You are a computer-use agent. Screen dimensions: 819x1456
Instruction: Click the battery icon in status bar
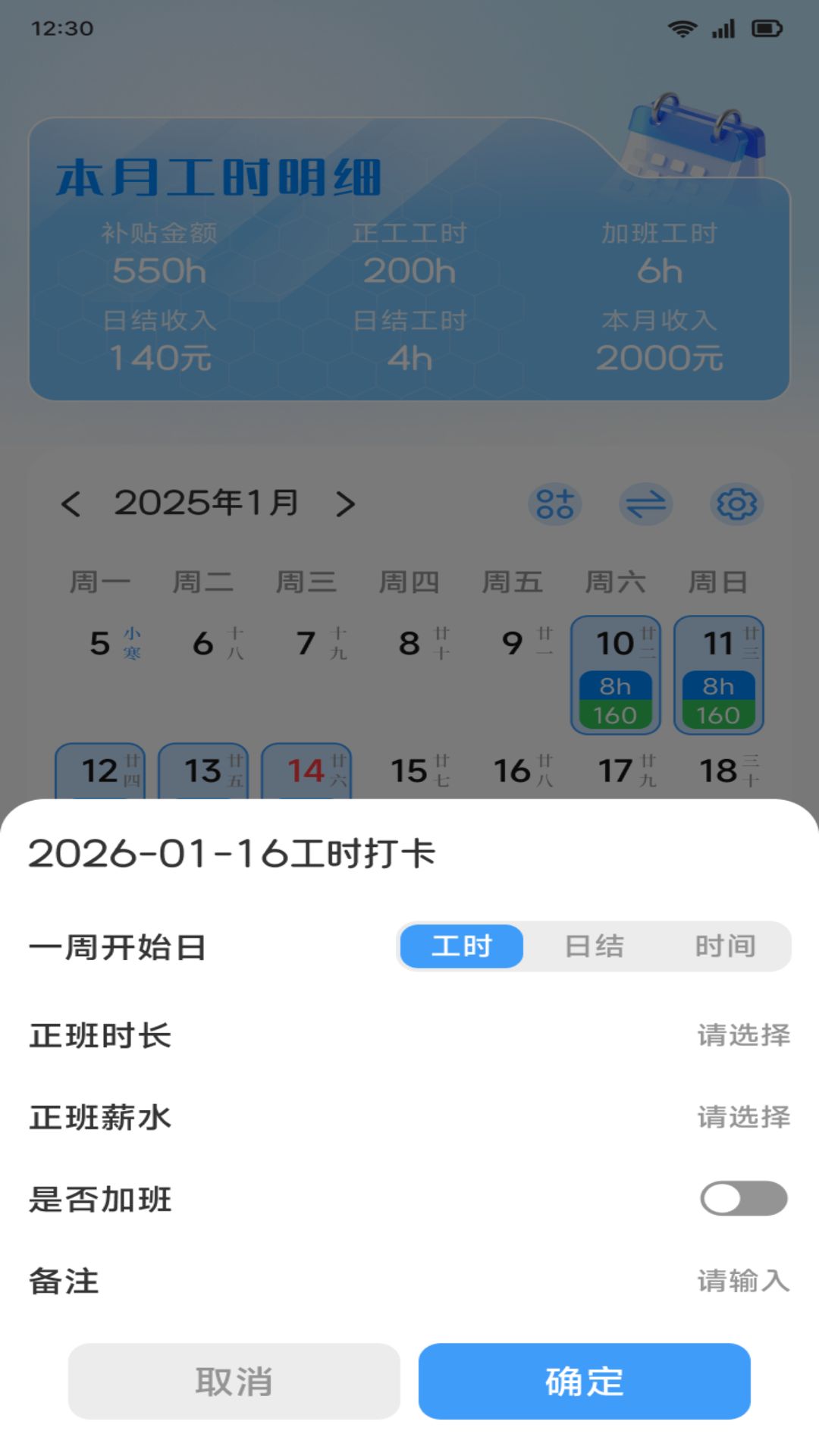click(768, 29)
